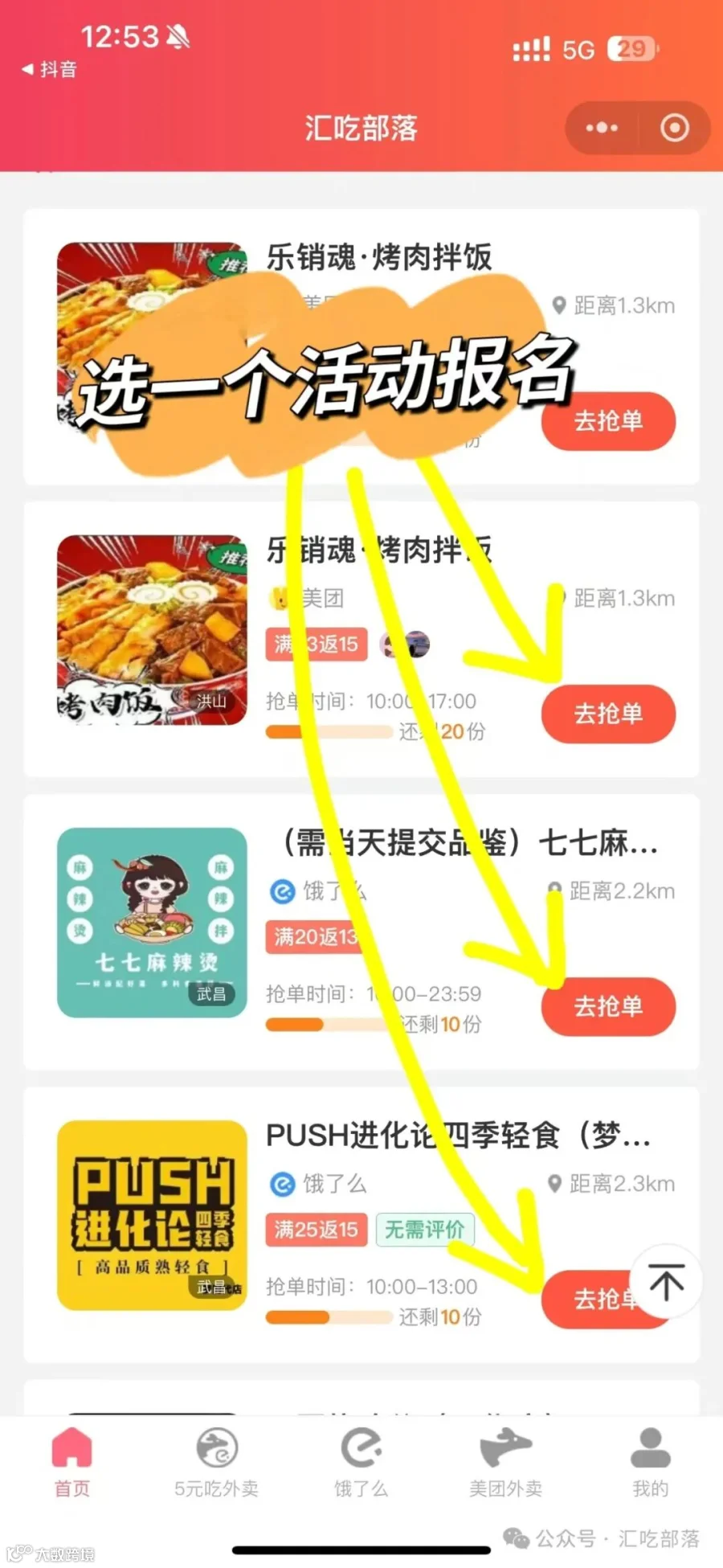
Task: Switch to the 首页 tab
Action: tap(72, 1463)
